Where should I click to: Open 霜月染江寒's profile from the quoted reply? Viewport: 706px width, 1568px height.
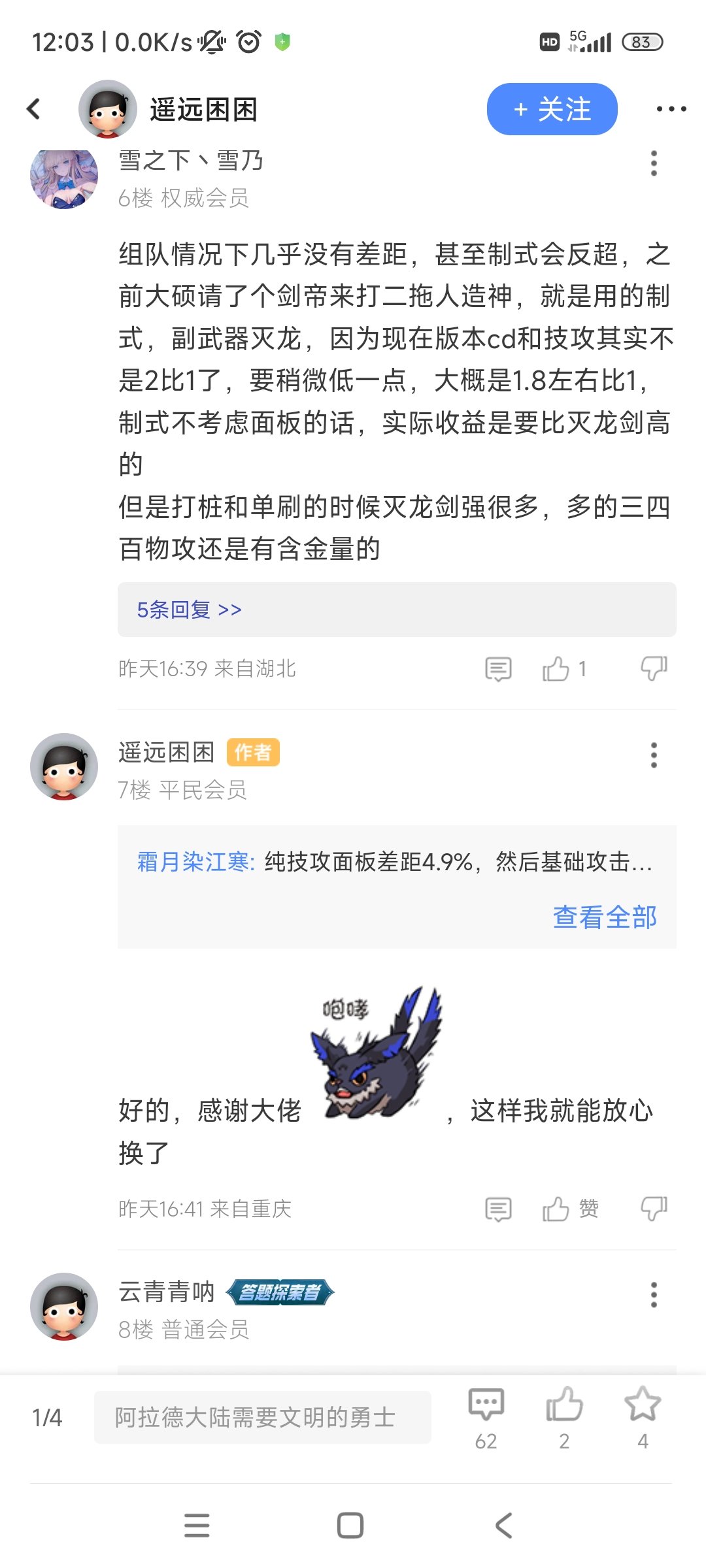195,862
